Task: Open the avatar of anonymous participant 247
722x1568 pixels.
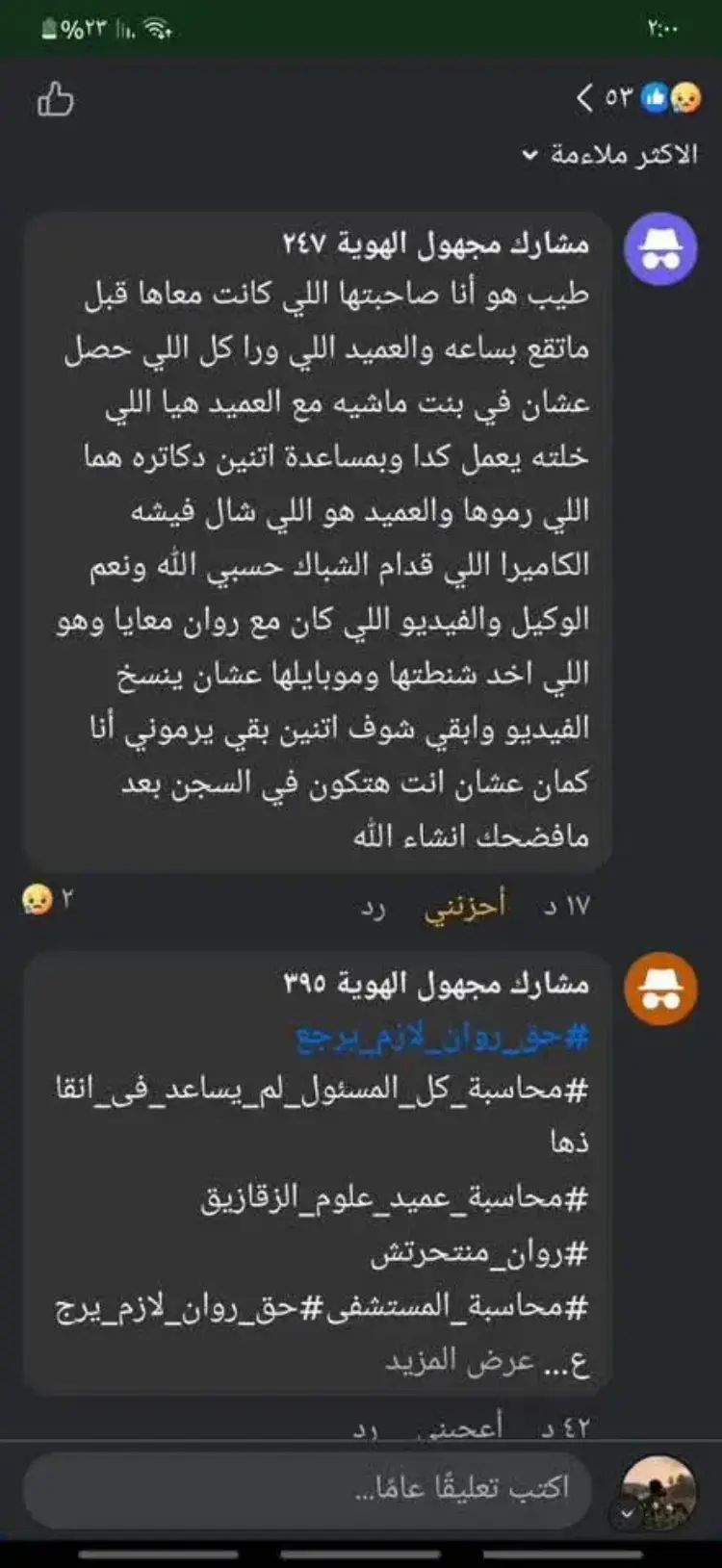Action: [660, 249]
